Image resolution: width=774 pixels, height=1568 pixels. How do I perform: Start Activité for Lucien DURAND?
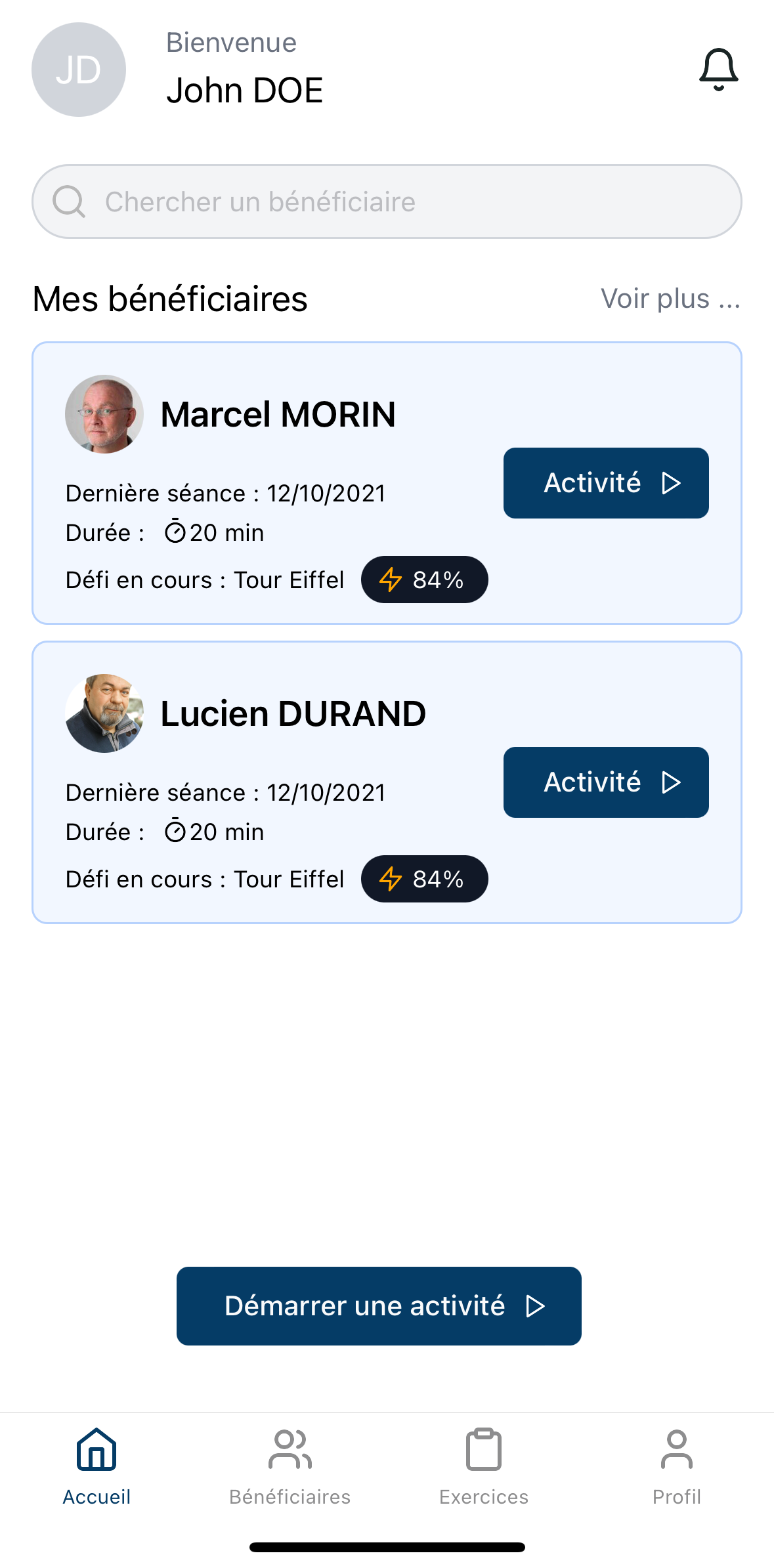[605, 782]
